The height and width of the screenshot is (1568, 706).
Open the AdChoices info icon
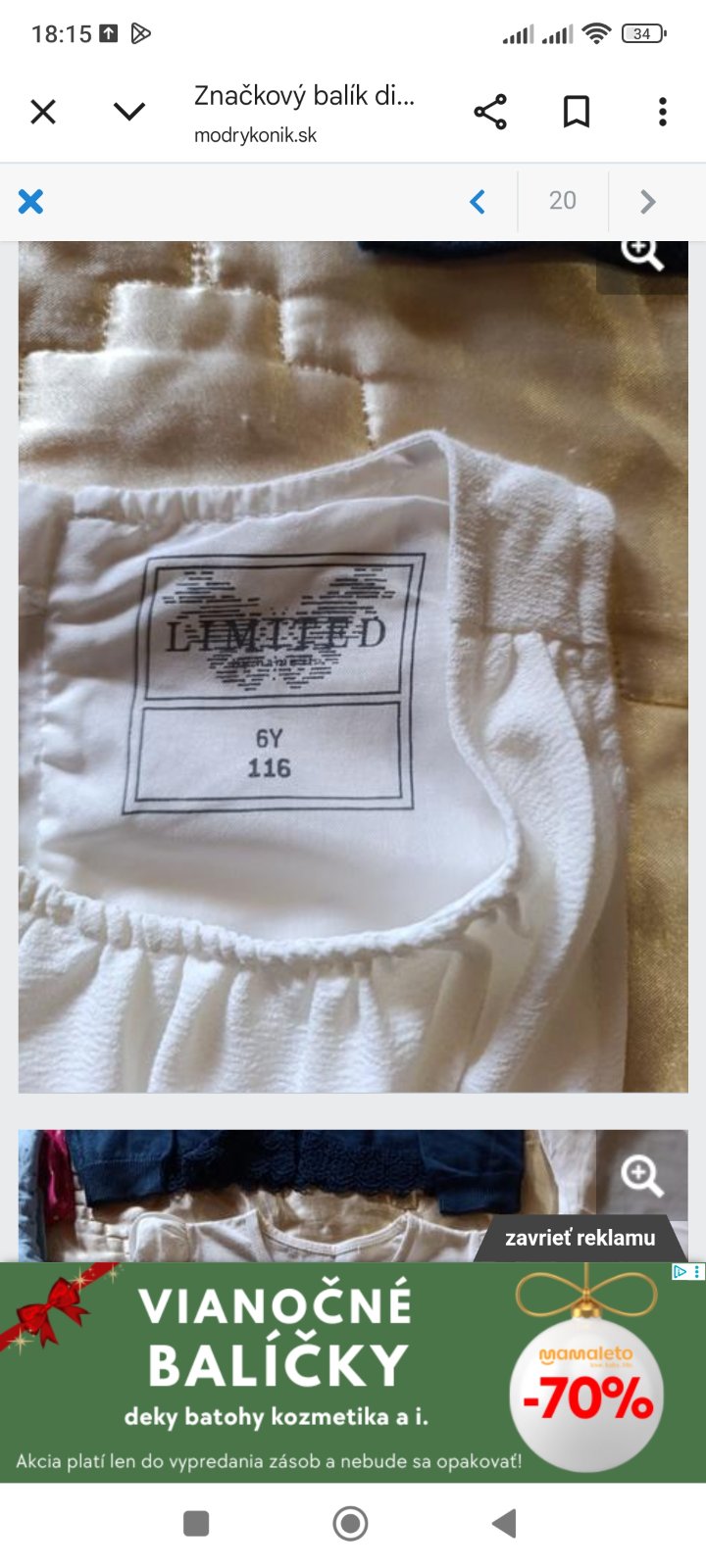click(x=681, y=1272)
